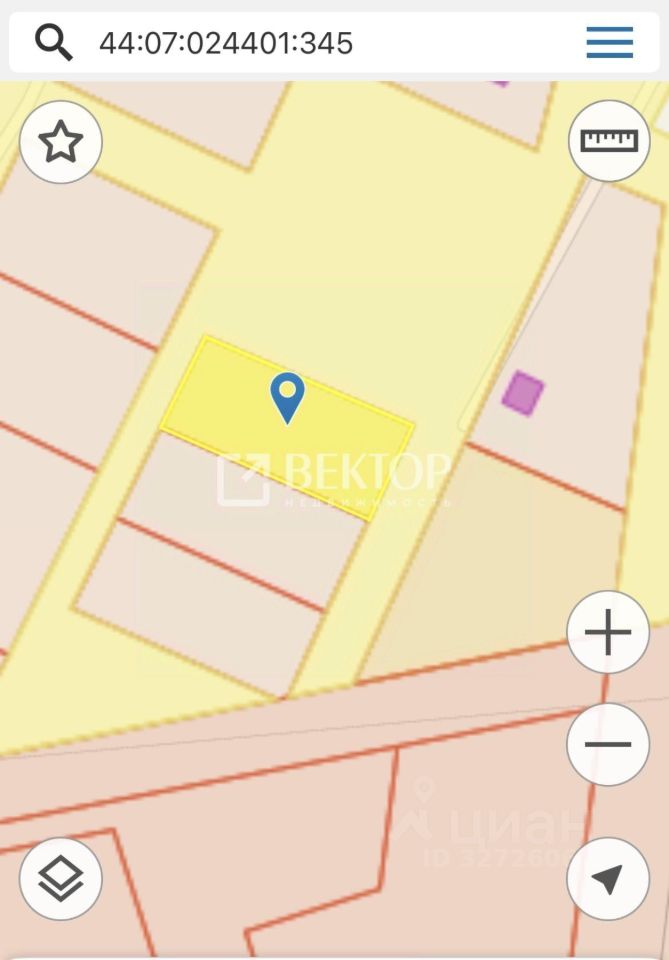Add parcel to favorites star
669x960 pixels.
(x=60, y=142)
